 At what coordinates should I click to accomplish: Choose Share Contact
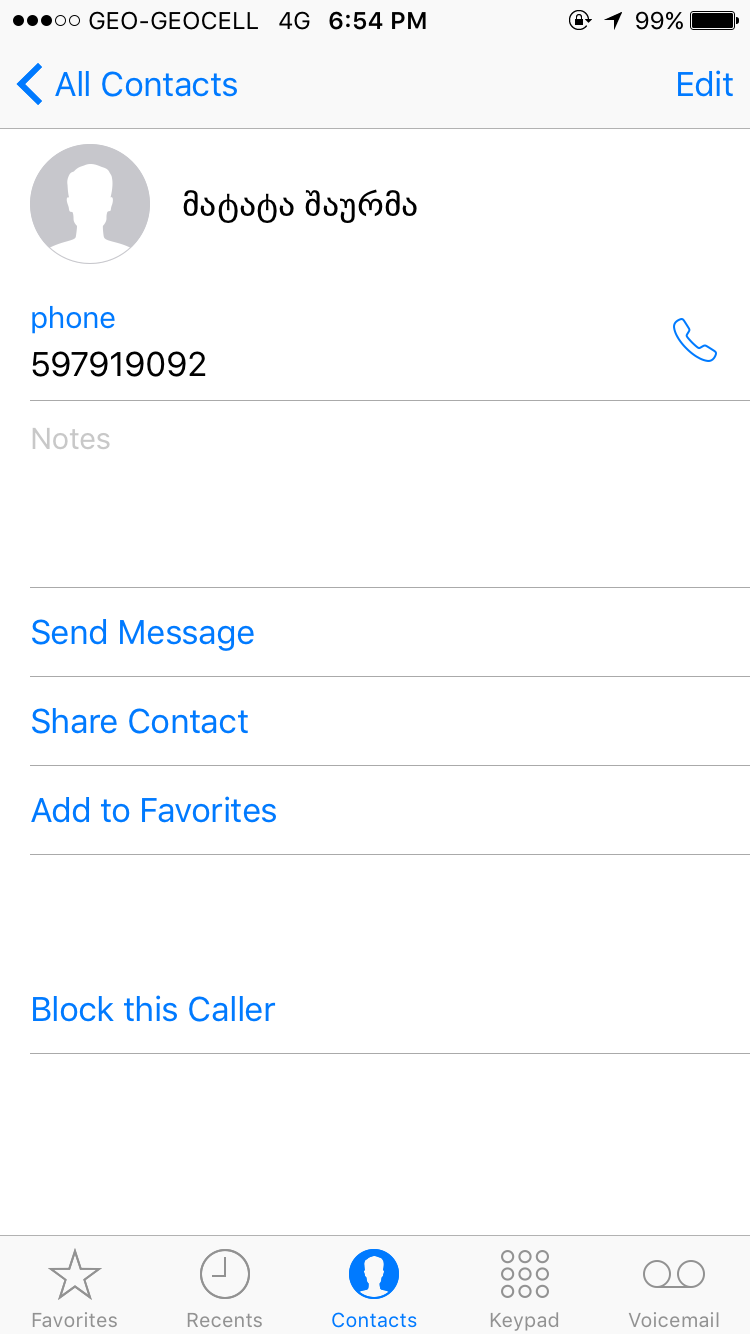coord(140,722)
